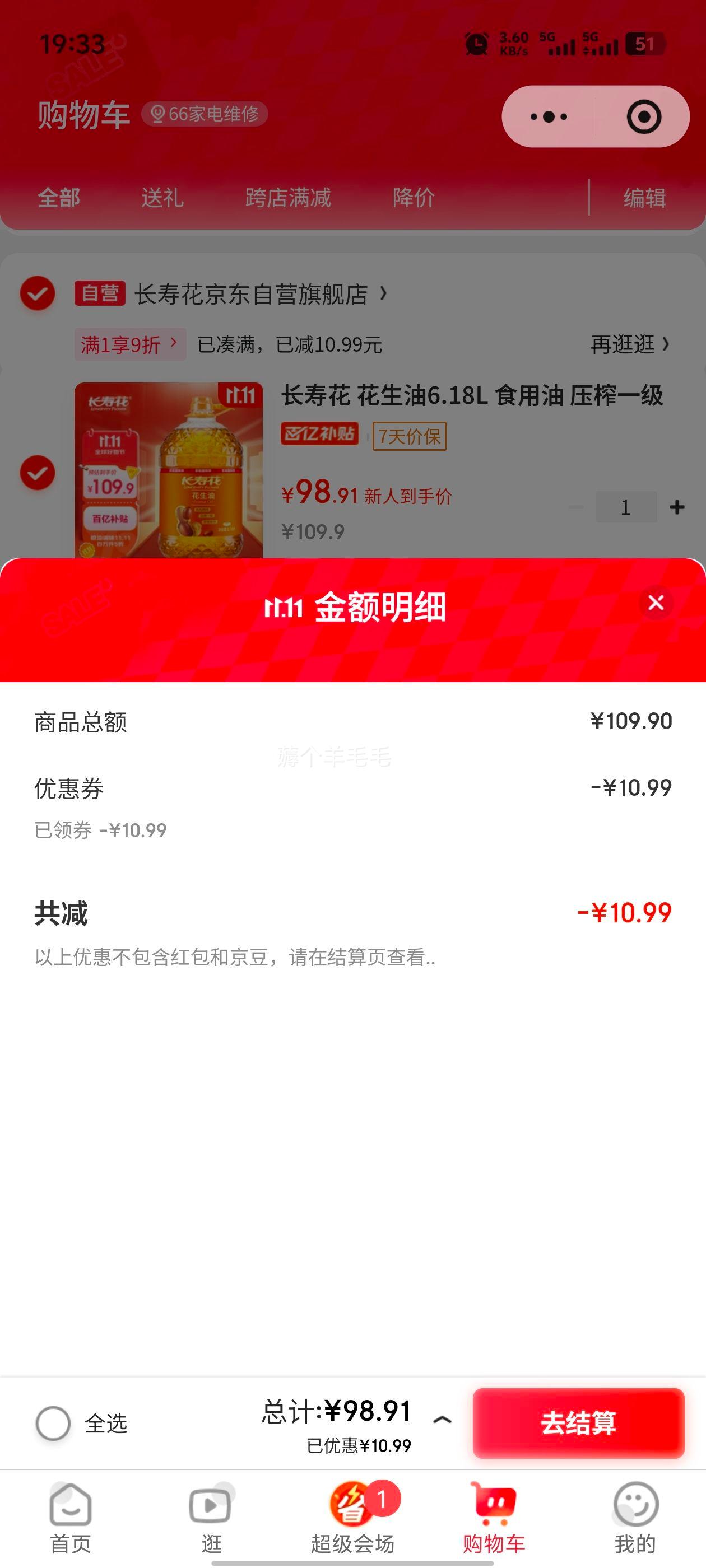Tap 编辑 to edit the cart
This screenshot has width=706, height=1568.
click(644, 197)
